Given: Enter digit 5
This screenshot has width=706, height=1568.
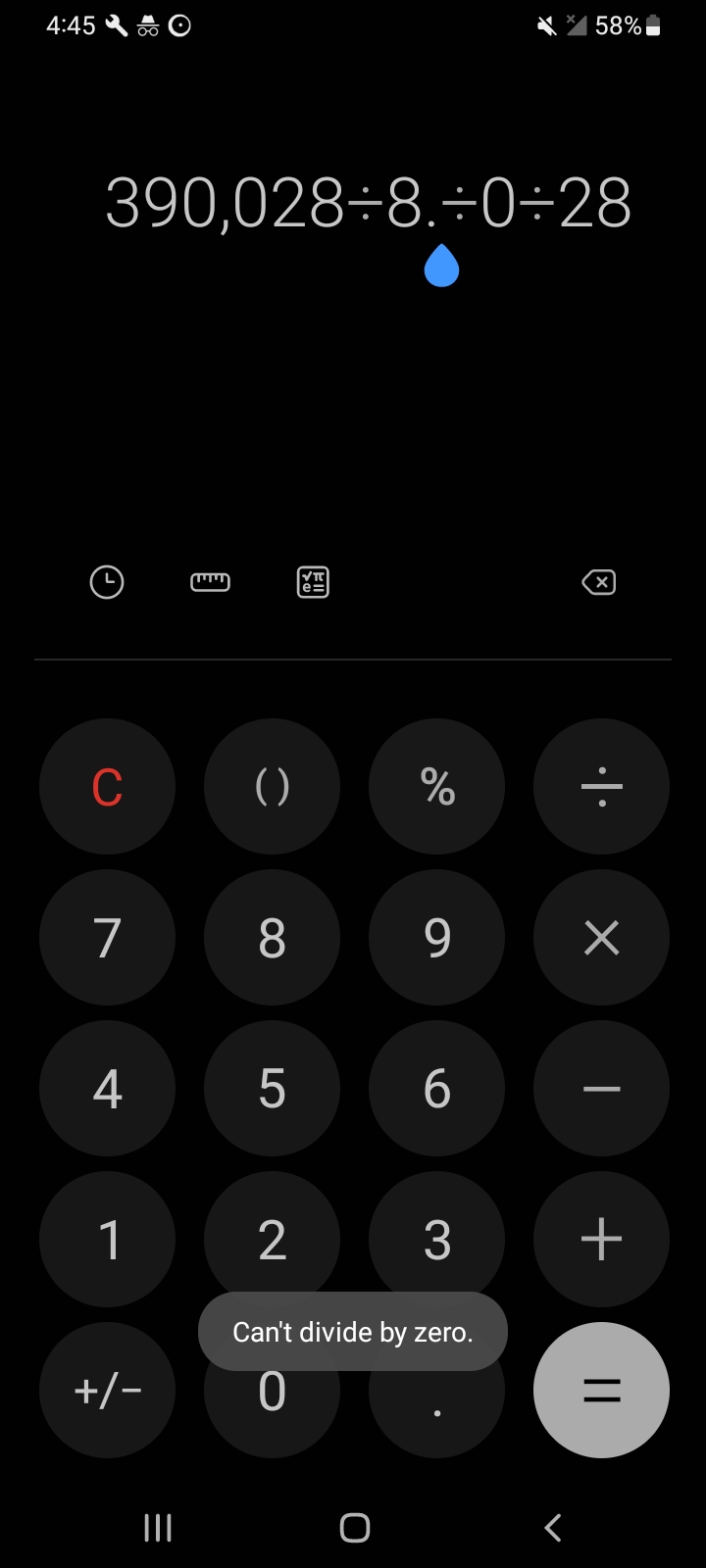Looking at the screenshot, I should (272, 1089).
